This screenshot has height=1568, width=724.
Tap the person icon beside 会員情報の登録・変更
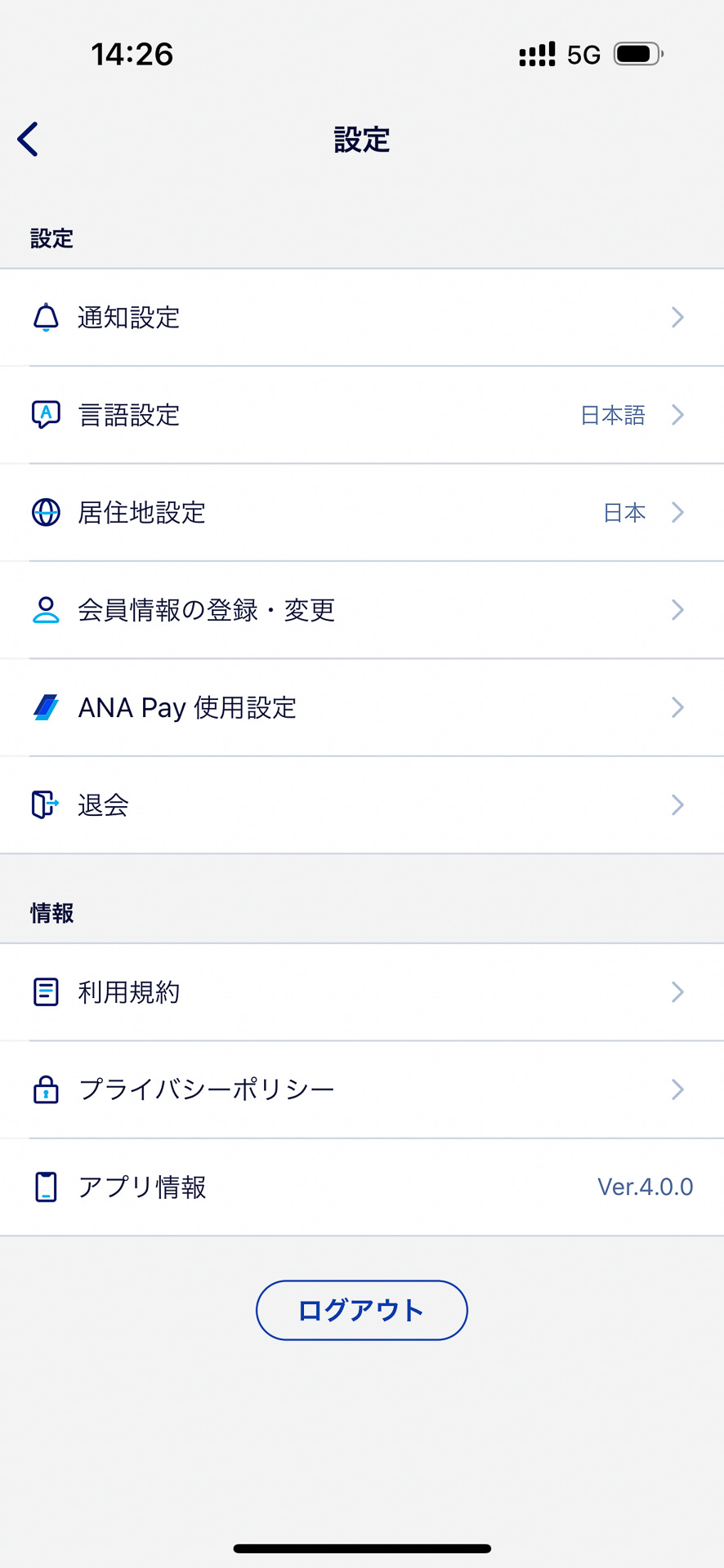46,610
